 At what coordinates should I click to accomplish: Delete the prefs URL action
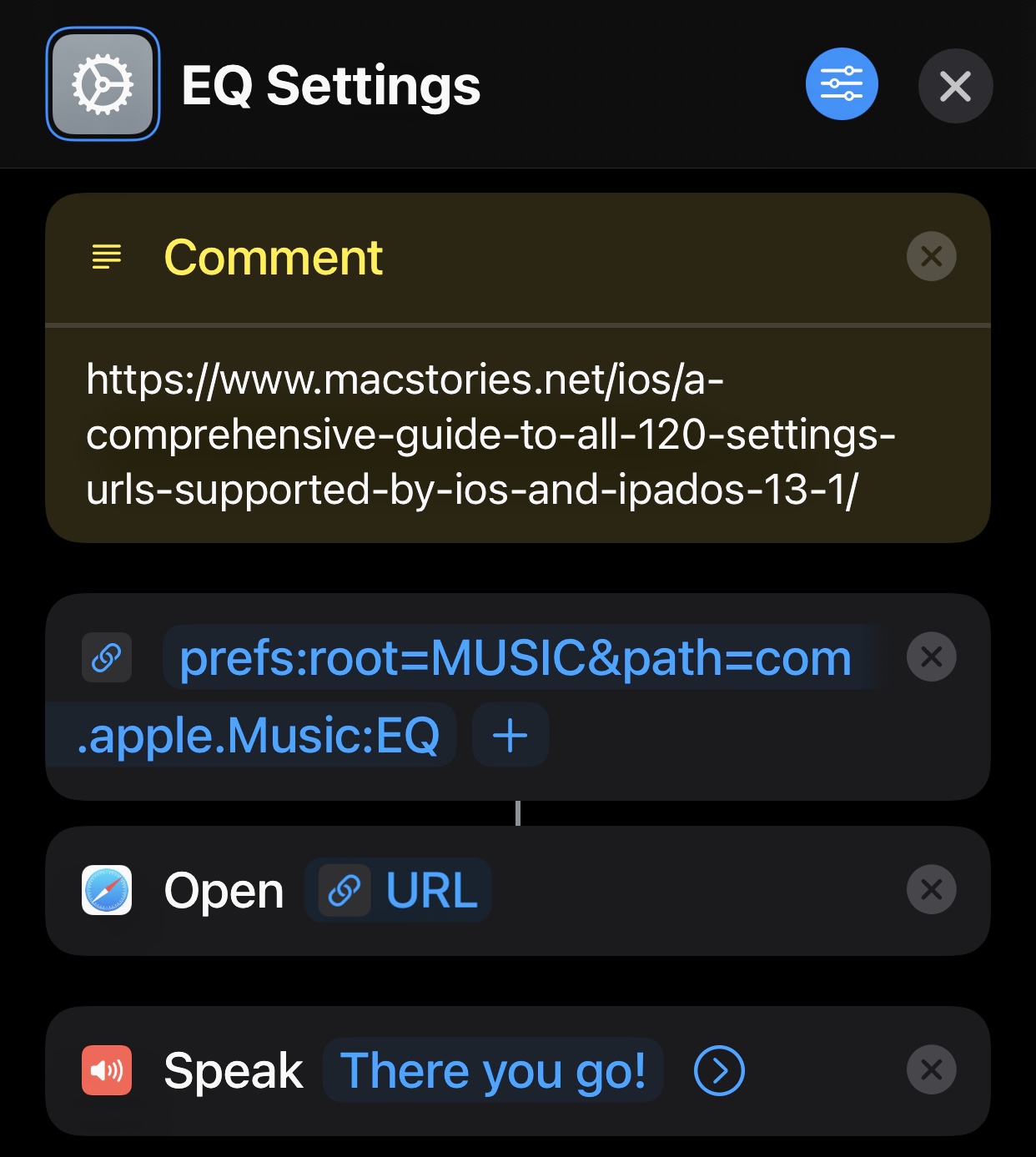[x=931, y=657]
